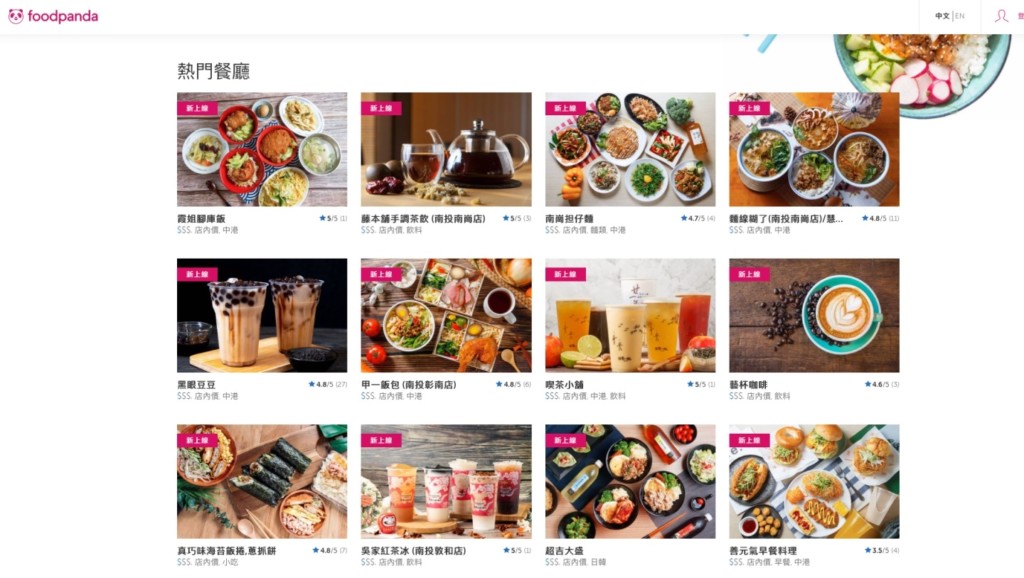Open the user account icon

(x=1001, y=16)
